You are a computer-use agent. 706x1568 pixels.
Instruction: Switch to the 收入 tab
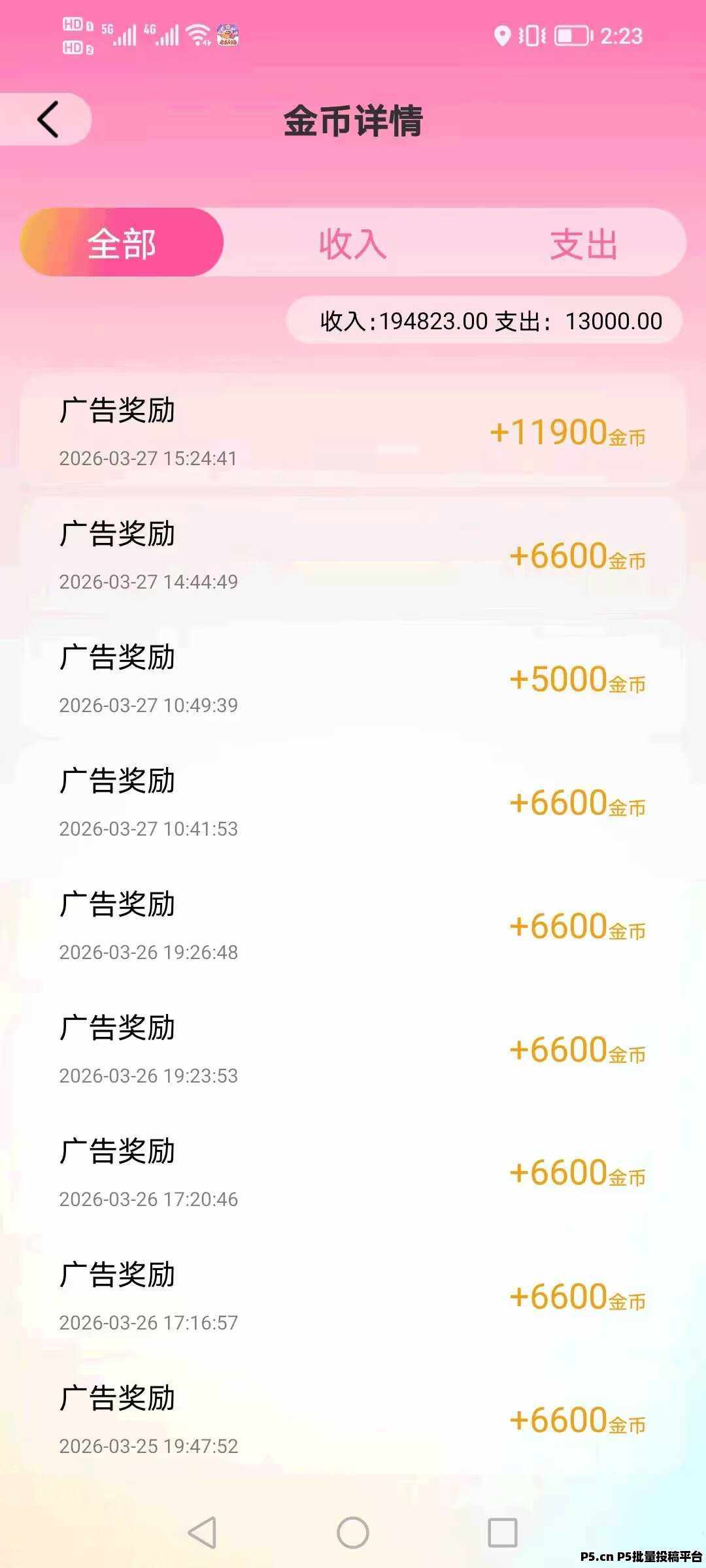pos(352,243)
